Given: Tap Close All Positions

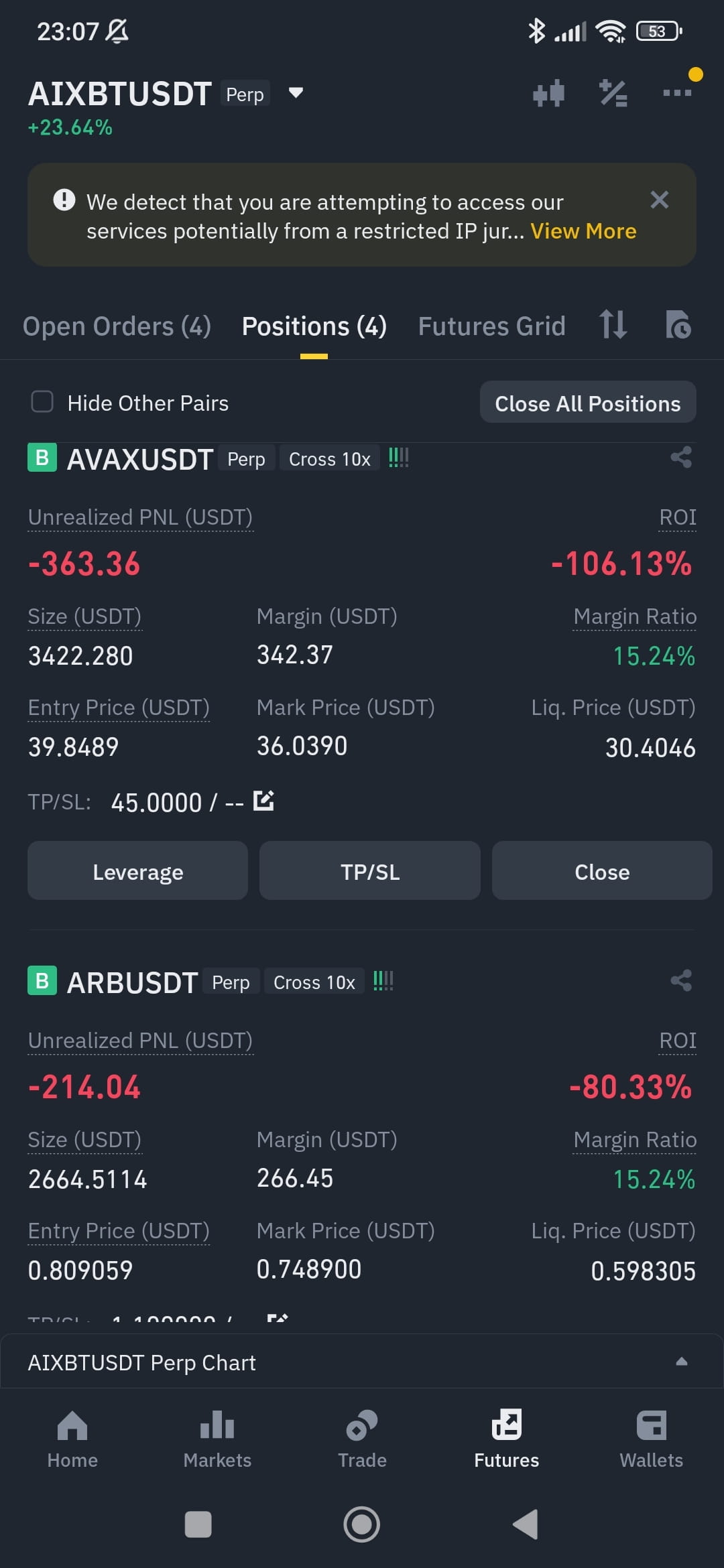Looking at the screenshot, I should pyautogui.click(x=588, y=403).
